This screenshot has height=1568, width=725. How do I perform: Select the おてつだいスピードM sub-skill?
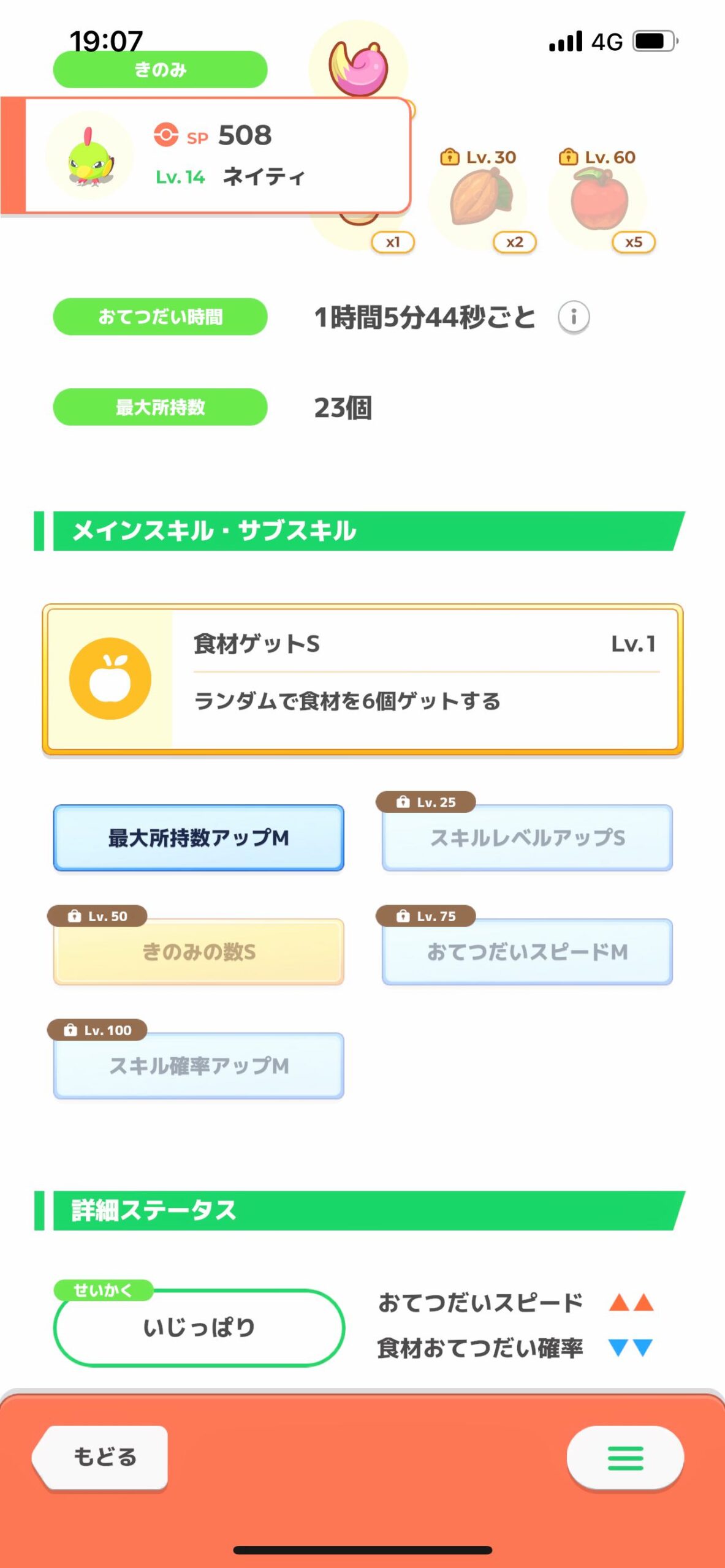526,951
